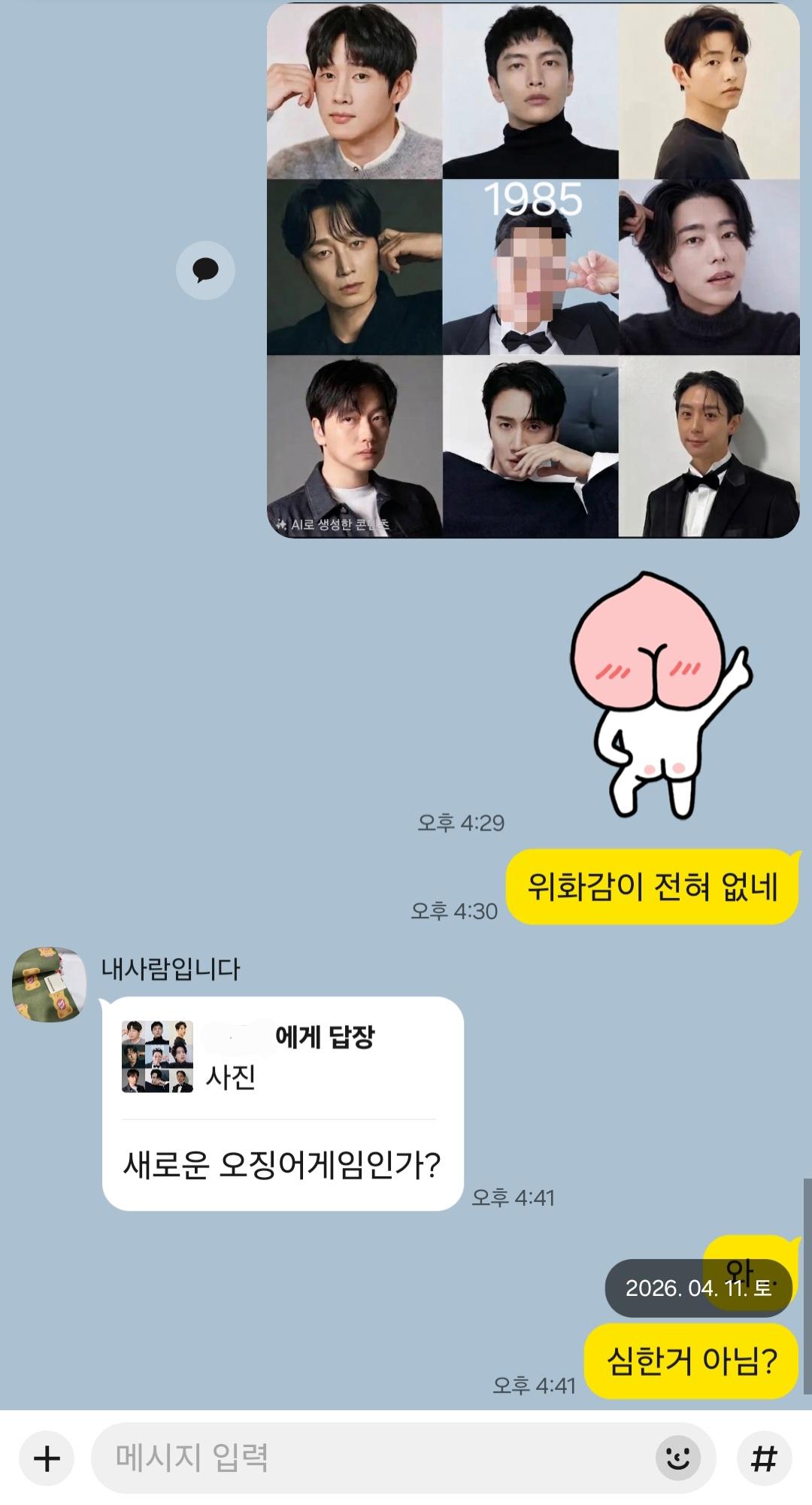Open the plus attachment menu
The image size is (812, 1505).
point(47,1458)
